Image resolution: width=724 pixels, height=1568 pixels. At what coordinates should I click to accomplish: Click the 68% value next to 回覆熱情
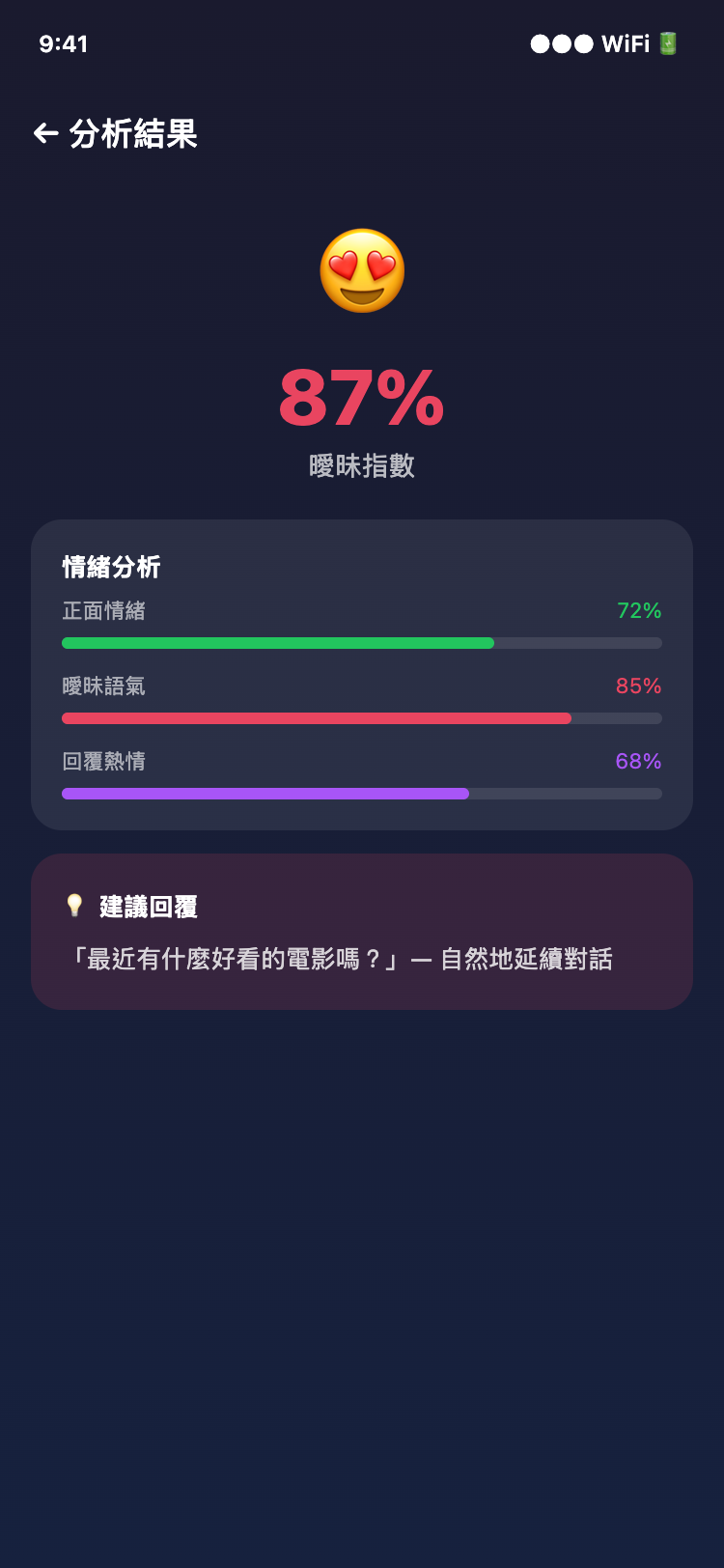639,761
